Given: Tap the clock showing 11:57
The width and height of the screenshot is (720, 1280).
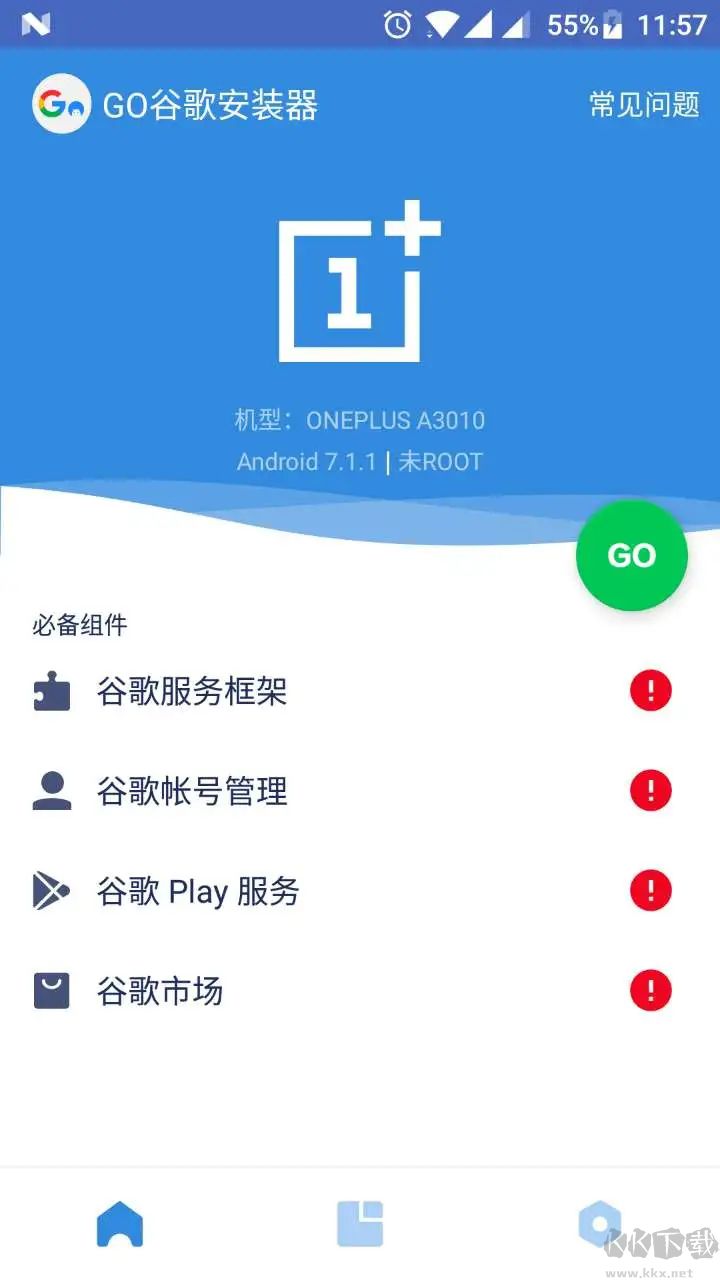Looking at the screenshot, I should (674, 25).
